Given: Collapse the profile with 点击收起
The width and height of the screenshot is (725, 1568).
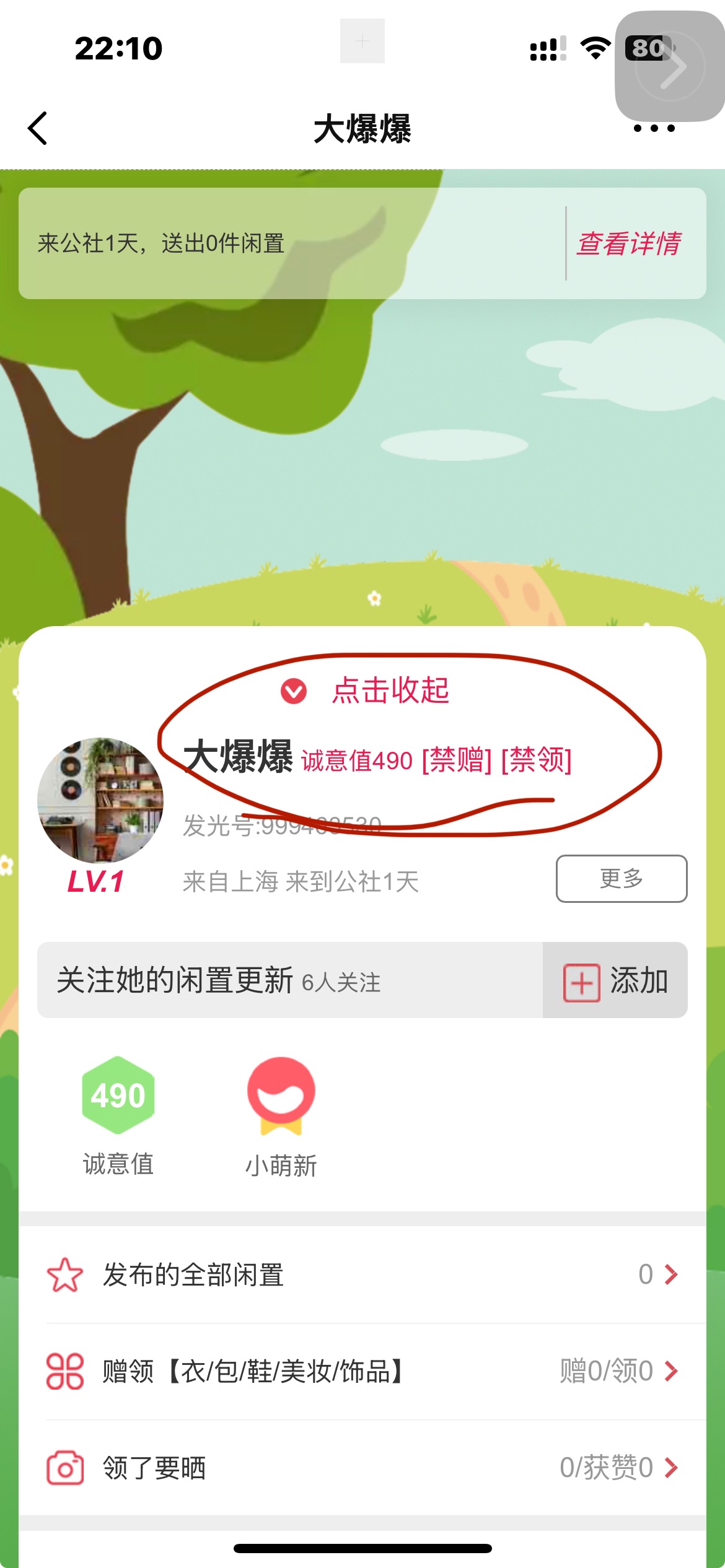Looking at the screenshot, I should [x=366, y=690].
